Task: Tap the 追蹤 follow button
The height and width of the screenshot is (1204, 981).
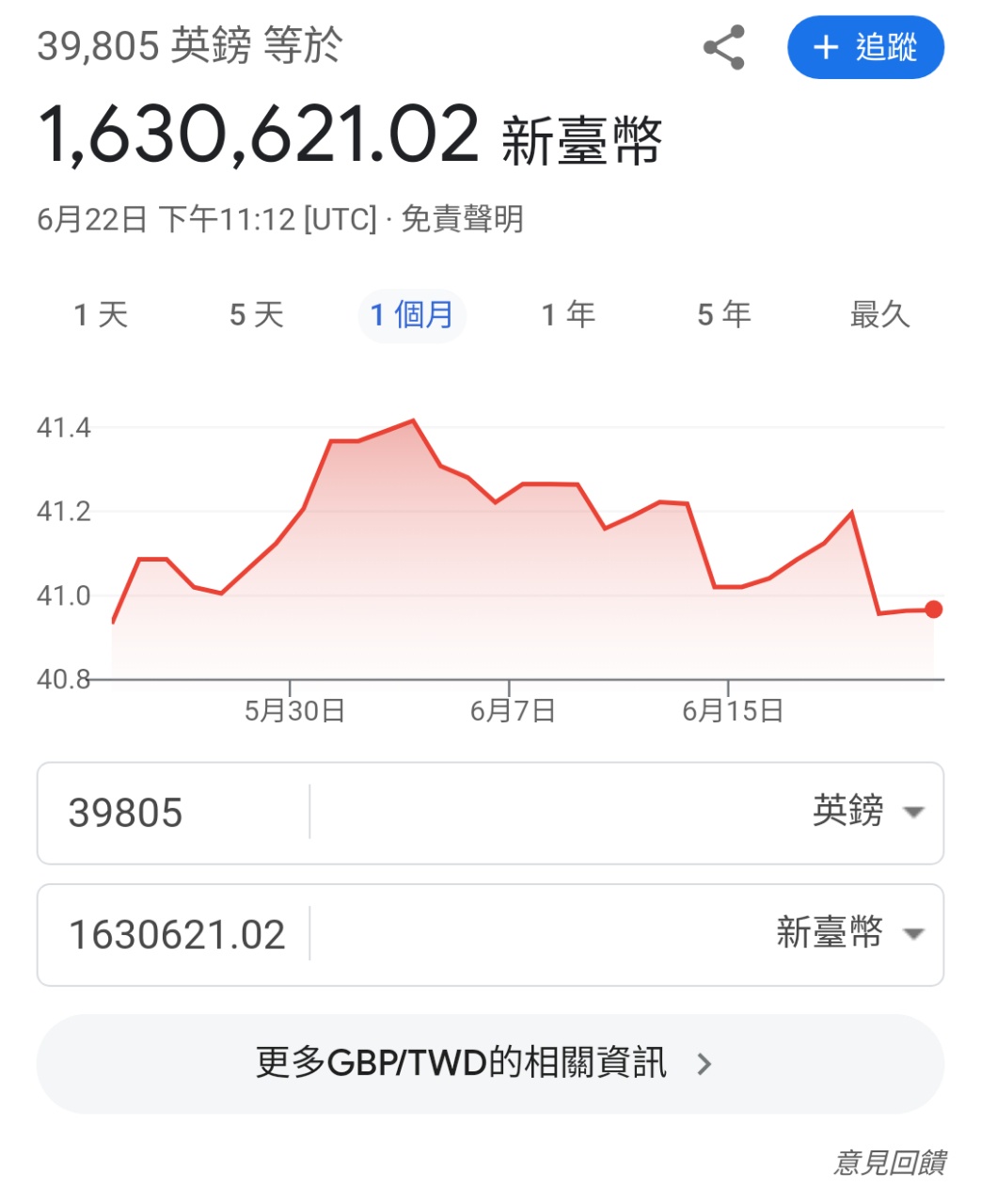Action: click(x=865, y=47)
